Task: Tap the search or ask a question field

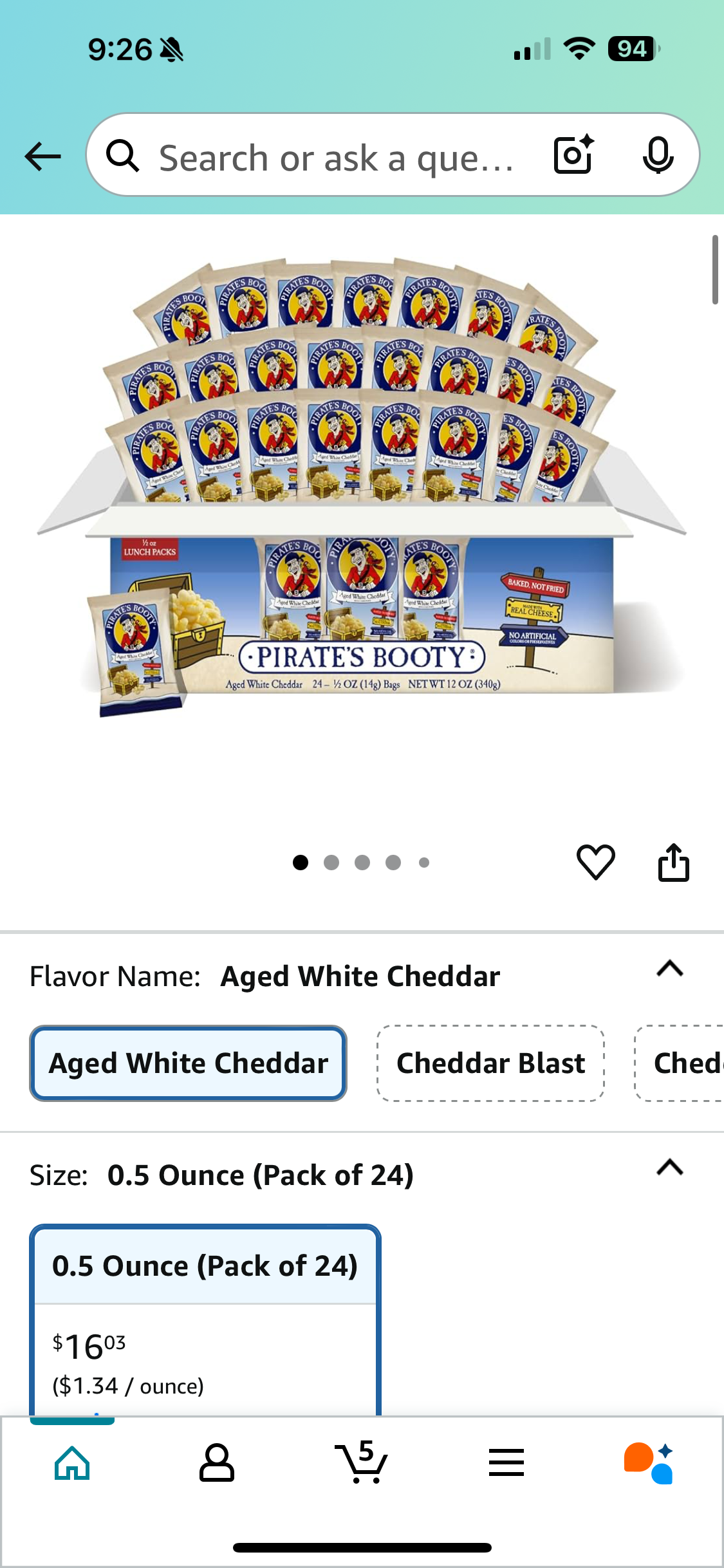Action: click(x=335, y=158)
